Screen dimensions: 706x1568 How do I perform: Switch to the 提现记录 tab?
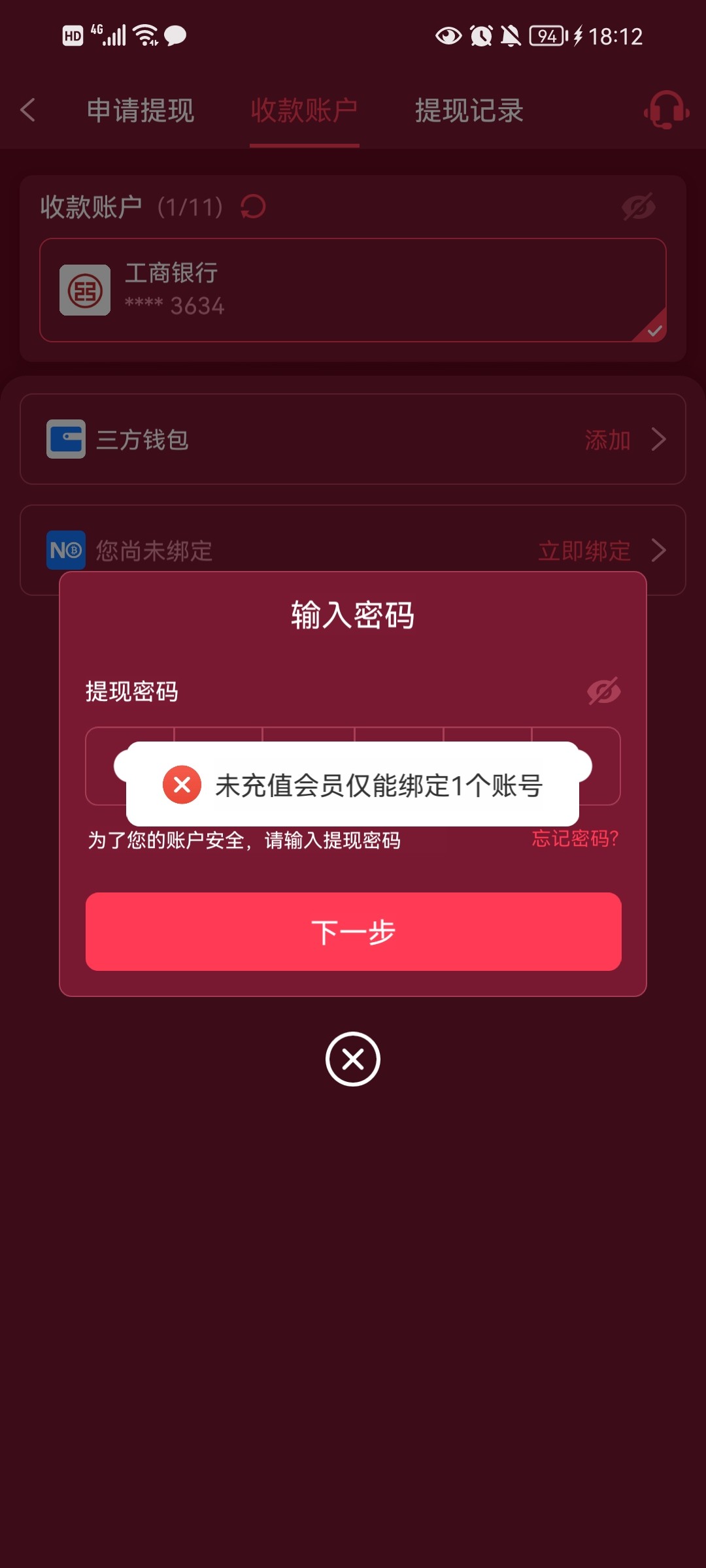469,110
